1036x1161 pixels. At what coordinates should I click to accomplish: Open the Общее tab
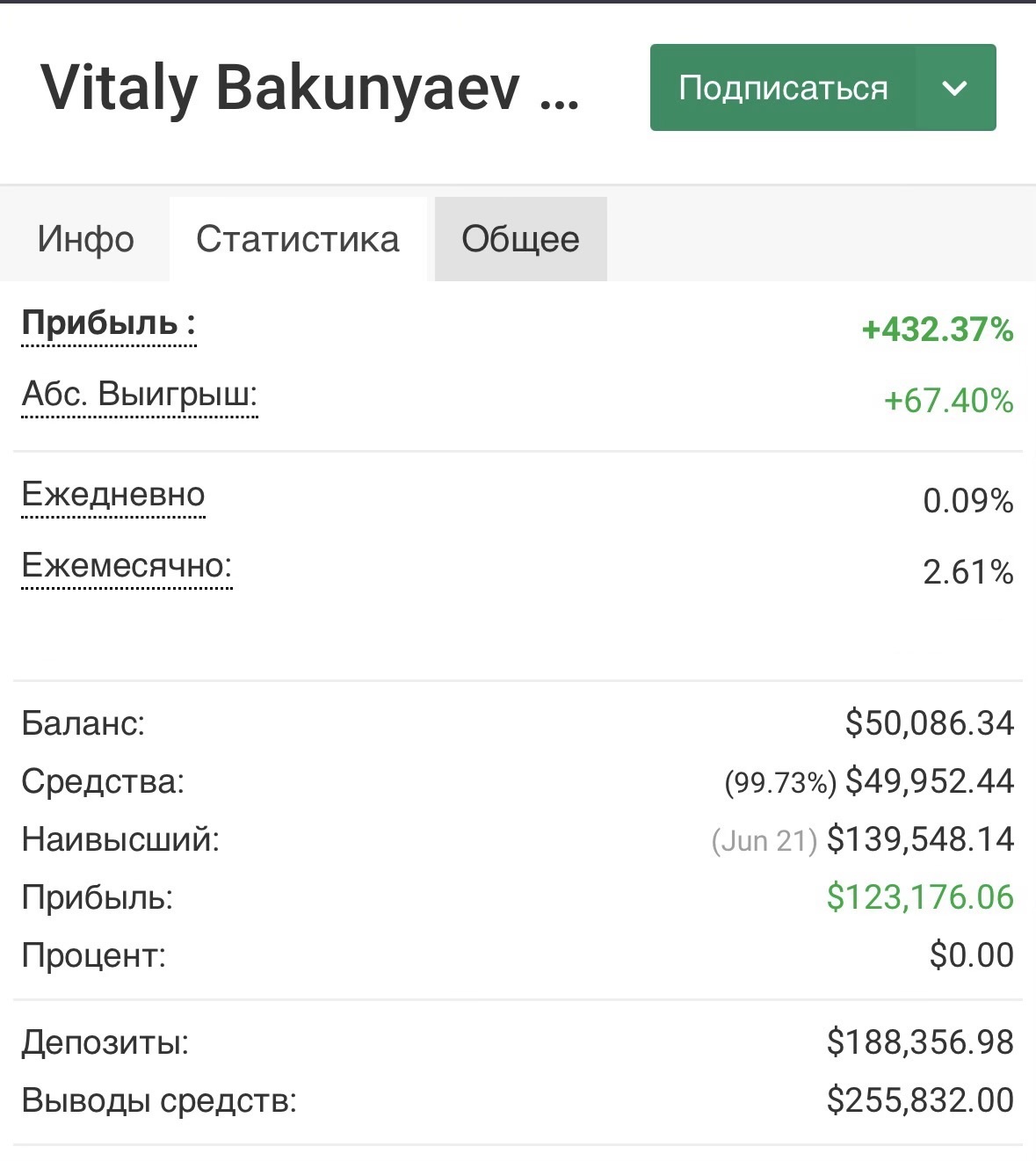click(520, 239)
